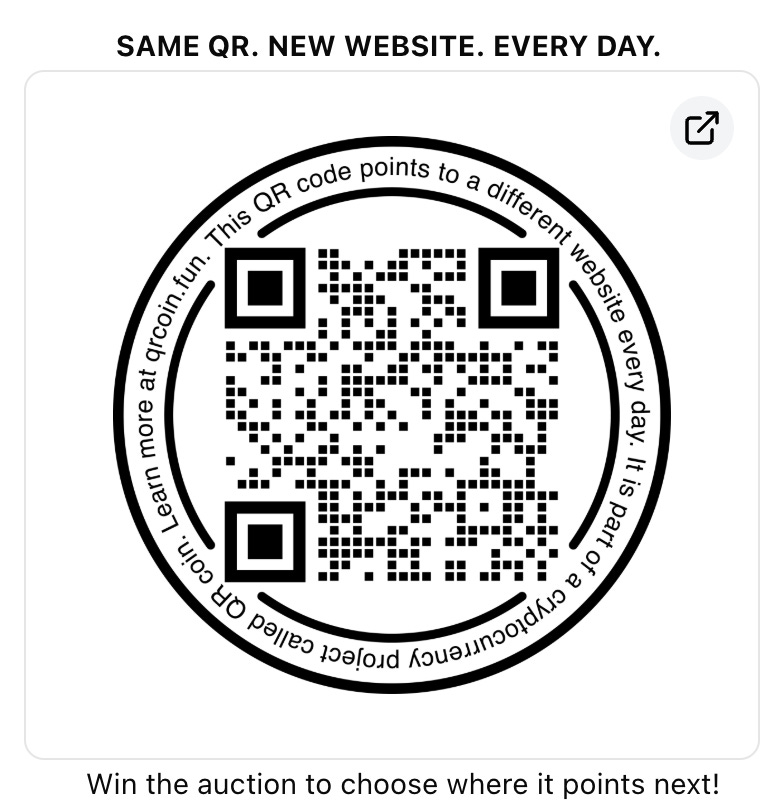Open the external link icon on QR card

click(701, 128)
